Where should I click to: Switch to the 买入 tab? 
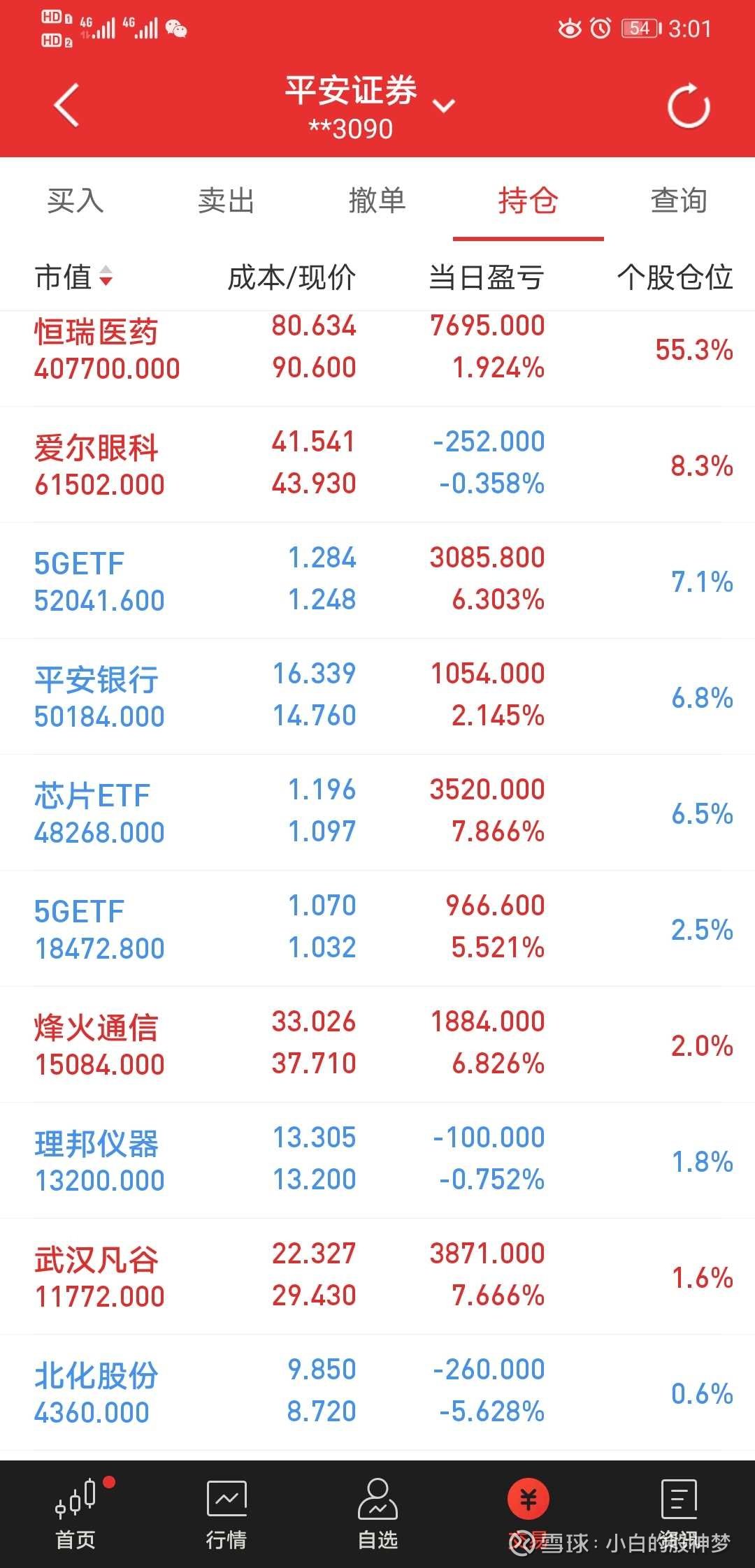[x=75, y=201]
